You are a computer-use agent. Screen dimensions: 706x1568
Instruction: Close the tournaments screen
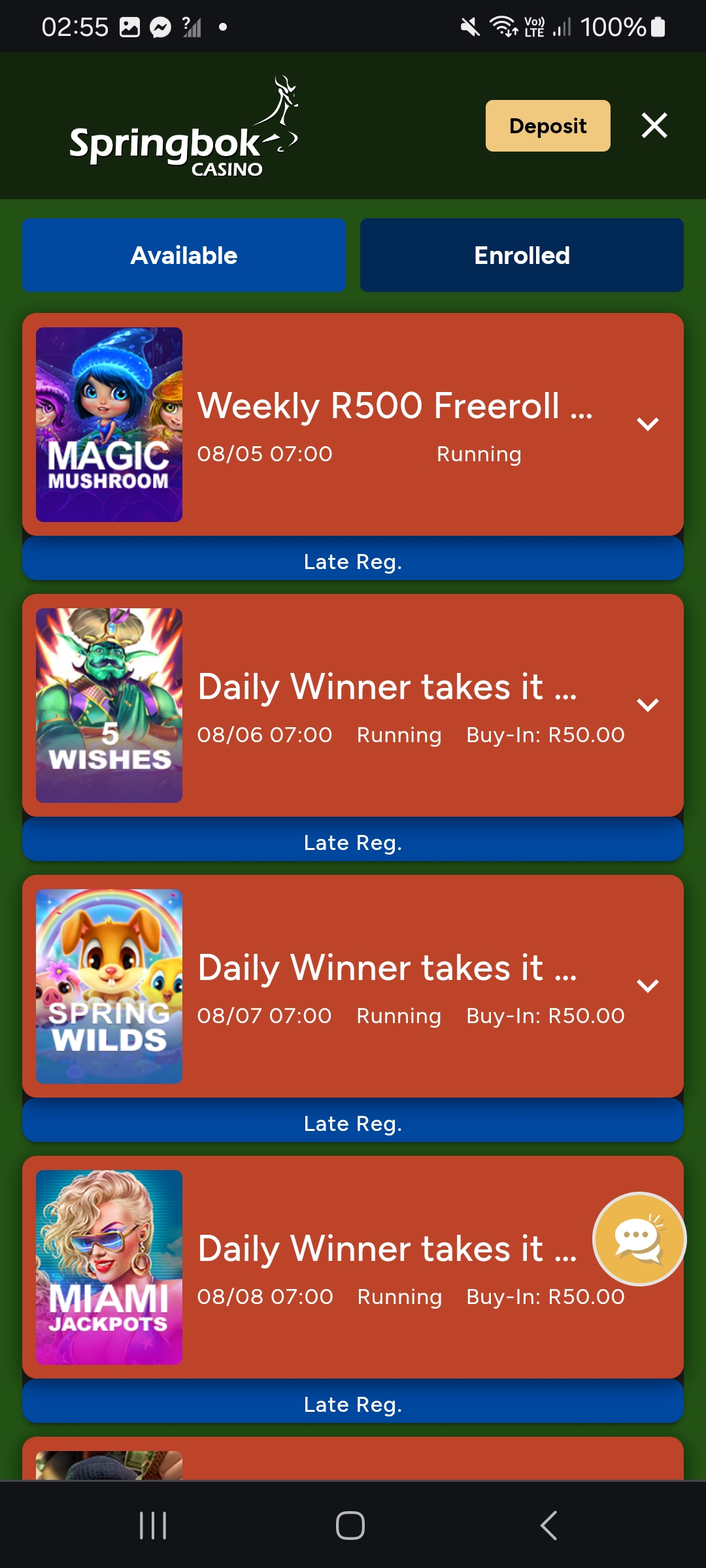click(x=654, y=125)
